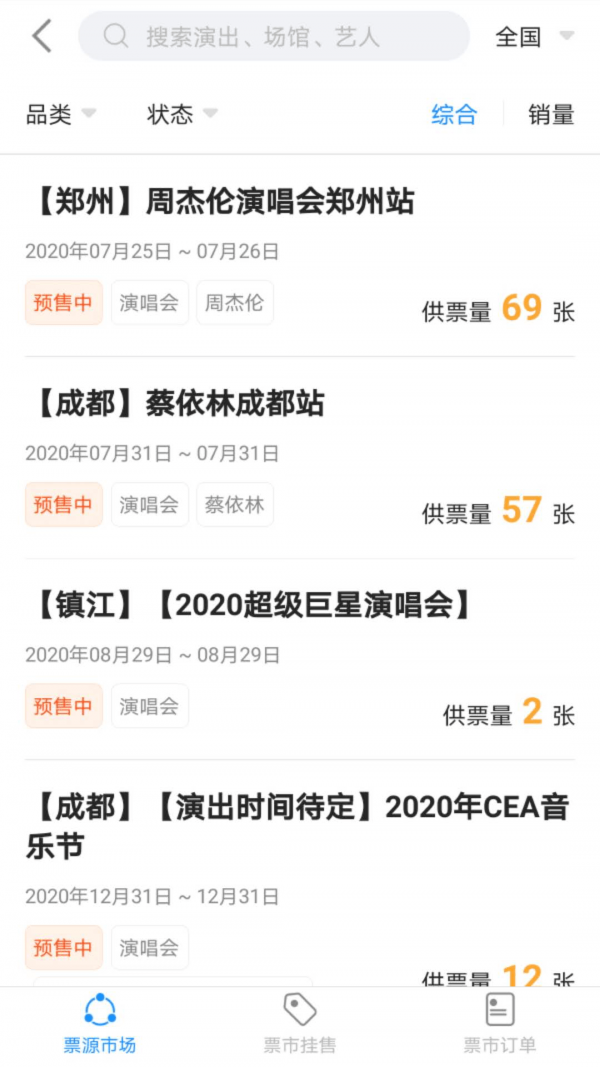Open 镇江 2020超级巨星演唱会 listing
Viewport: 600px width, 1067px height.
(250, 606)
